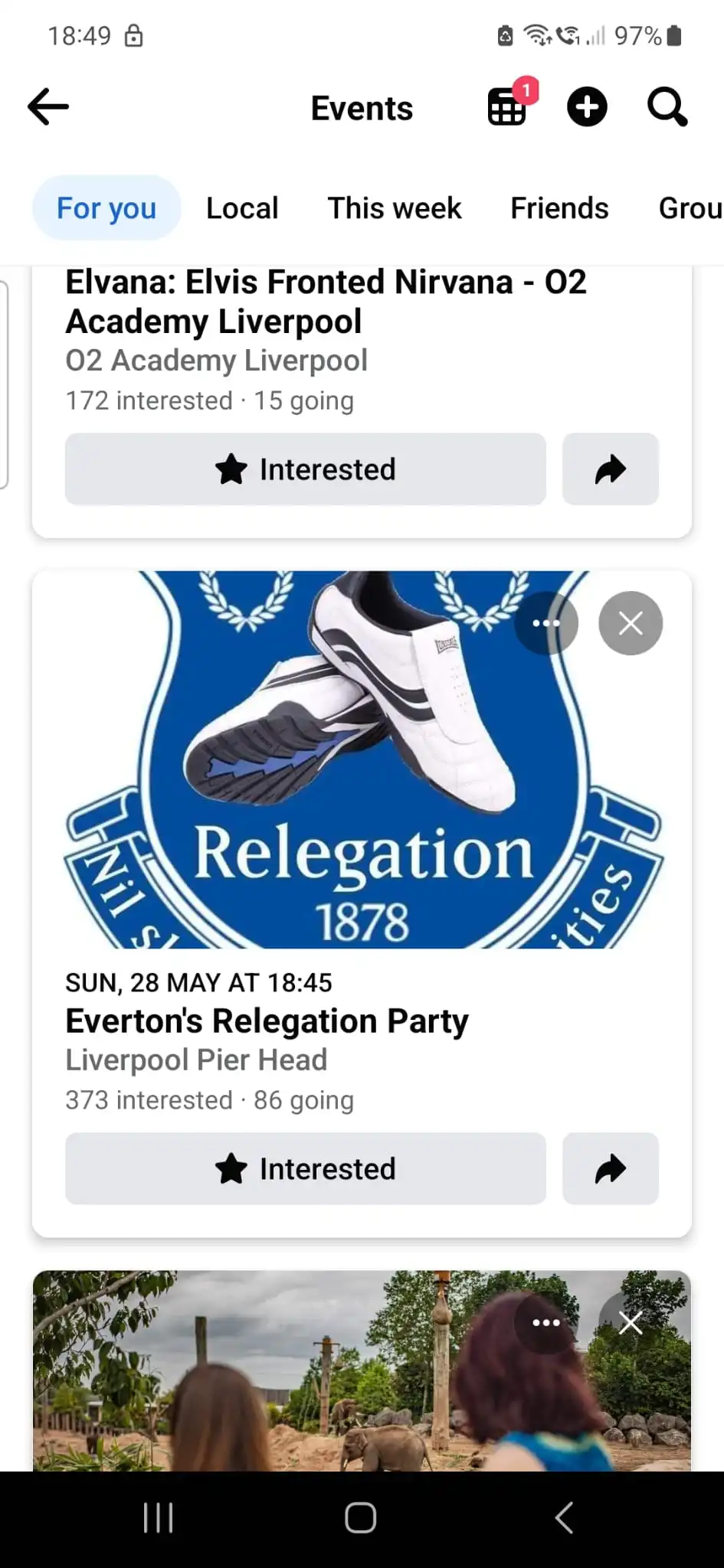
Task: Create a new event
Action: [x=587, y=106]
